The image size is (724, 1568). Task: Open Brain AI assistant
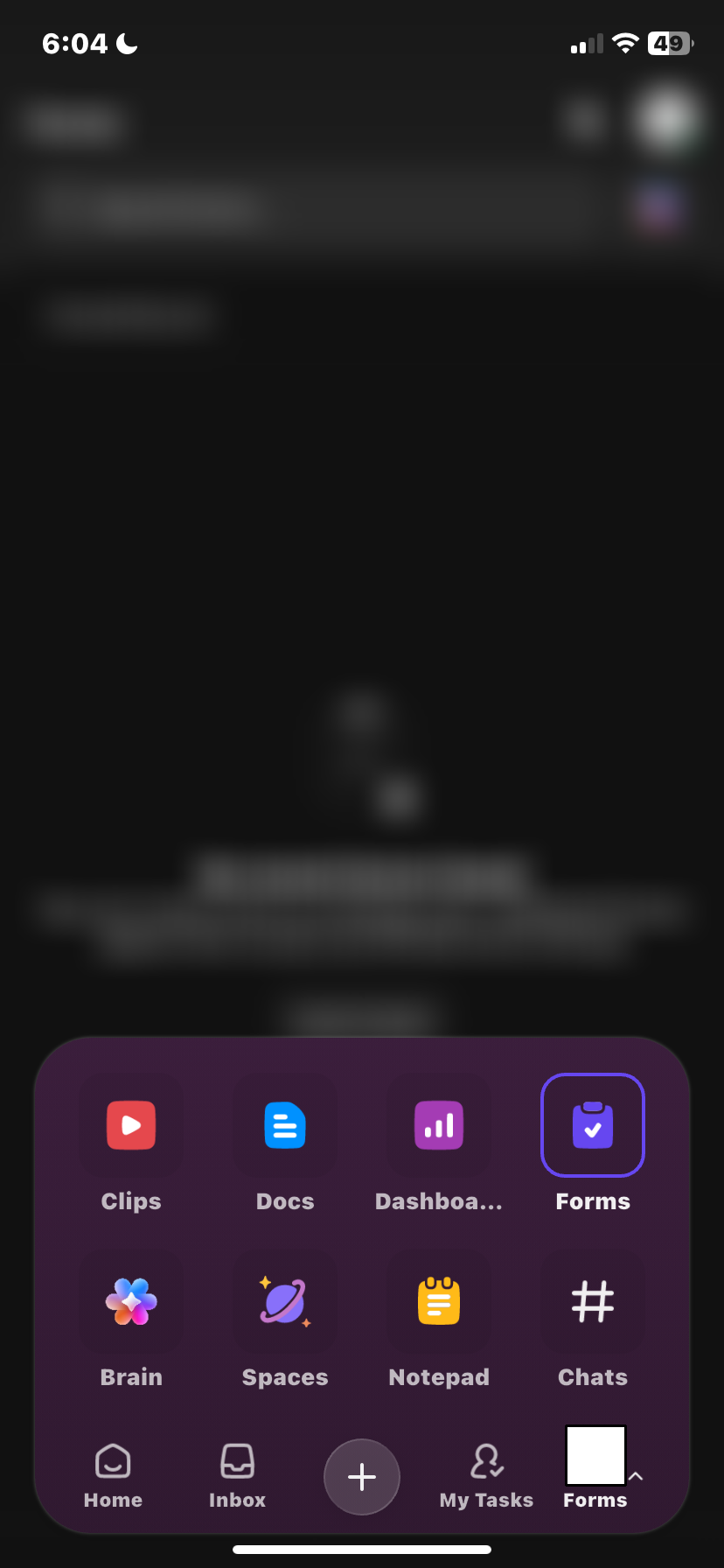[x=131, y=1301]
